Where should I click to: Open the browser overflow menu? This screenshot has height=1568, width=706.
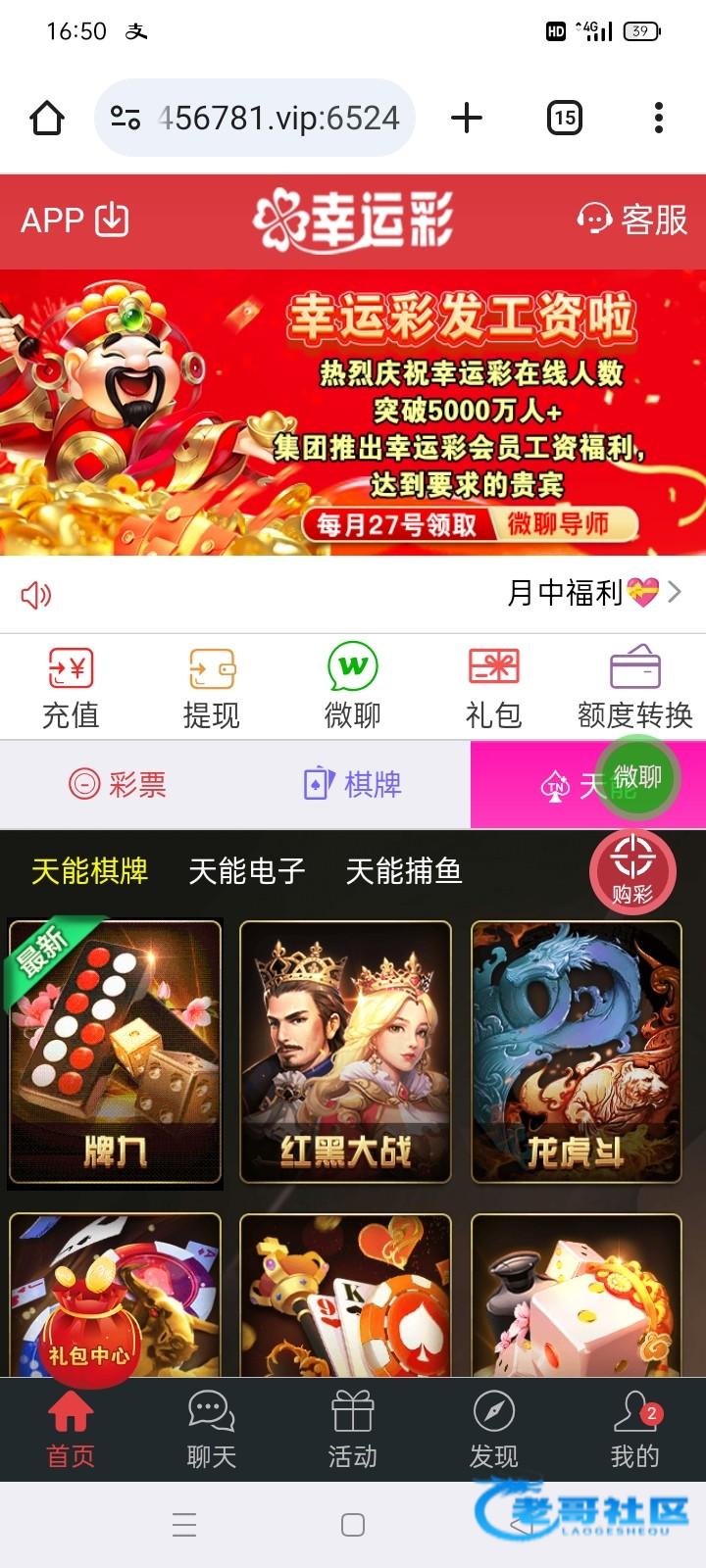pos(658,119)
